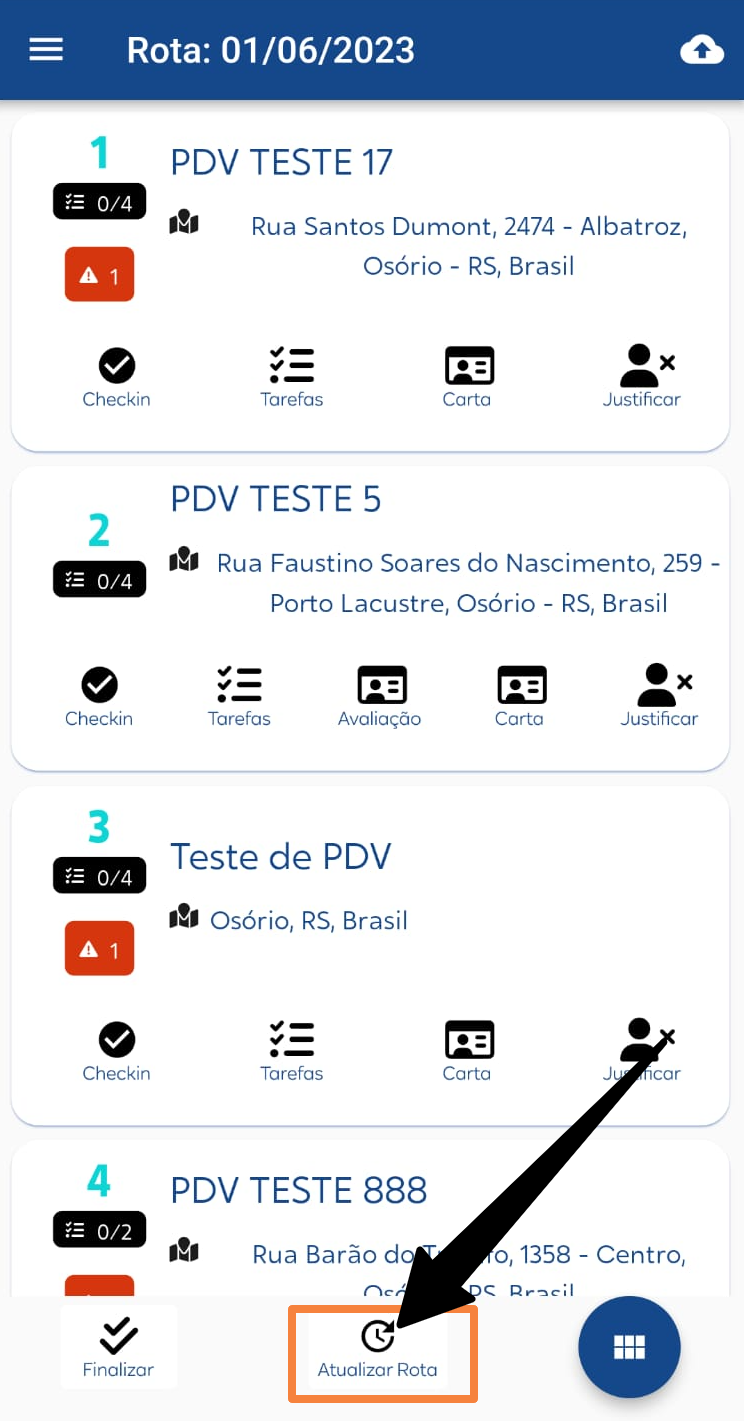Check in at Teste de PDV
744x1421 pixels.
117,1052
